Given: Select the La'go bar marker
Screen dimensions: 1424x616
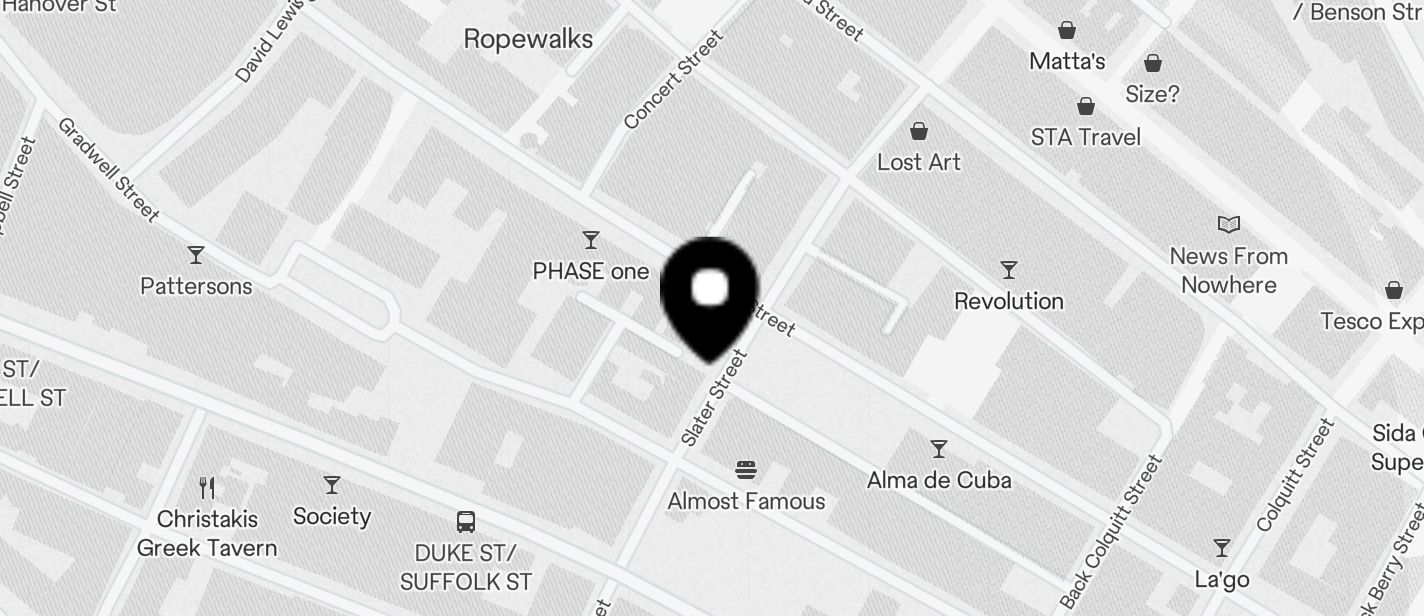Looking at the screenshot, I should (1221, 549).
